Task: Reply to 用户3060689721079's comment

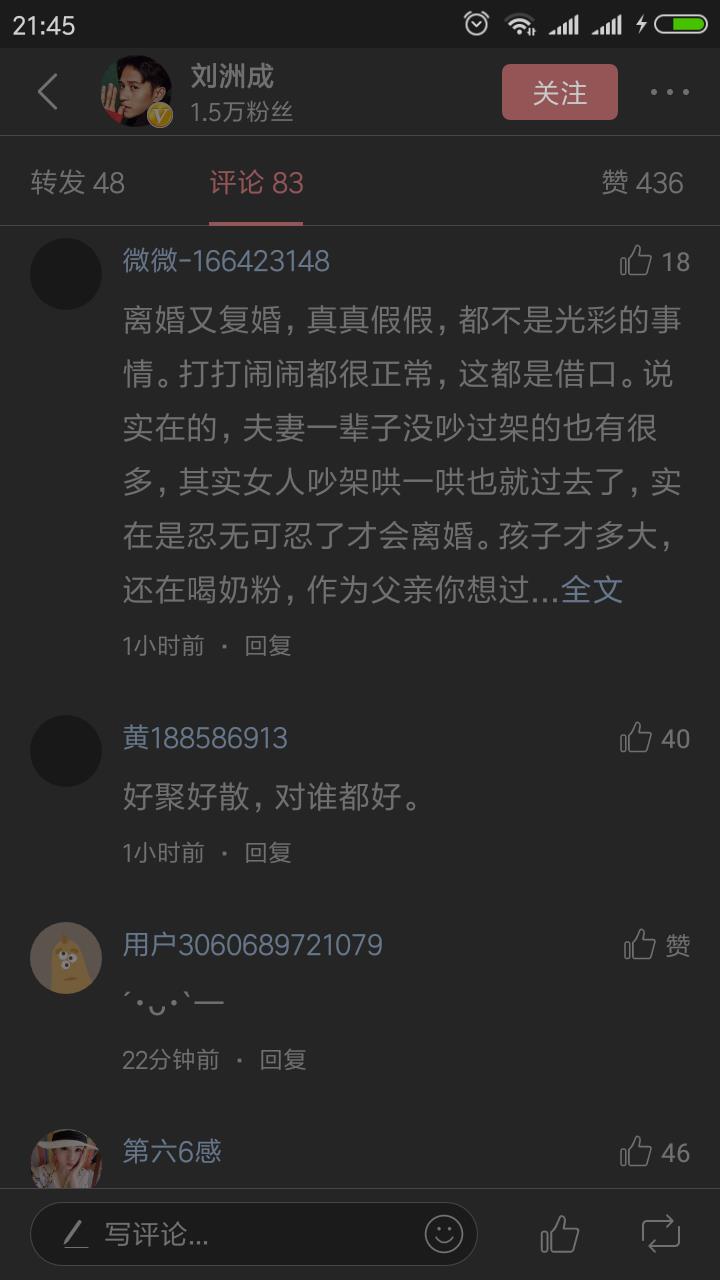Action: (283, 1060)
